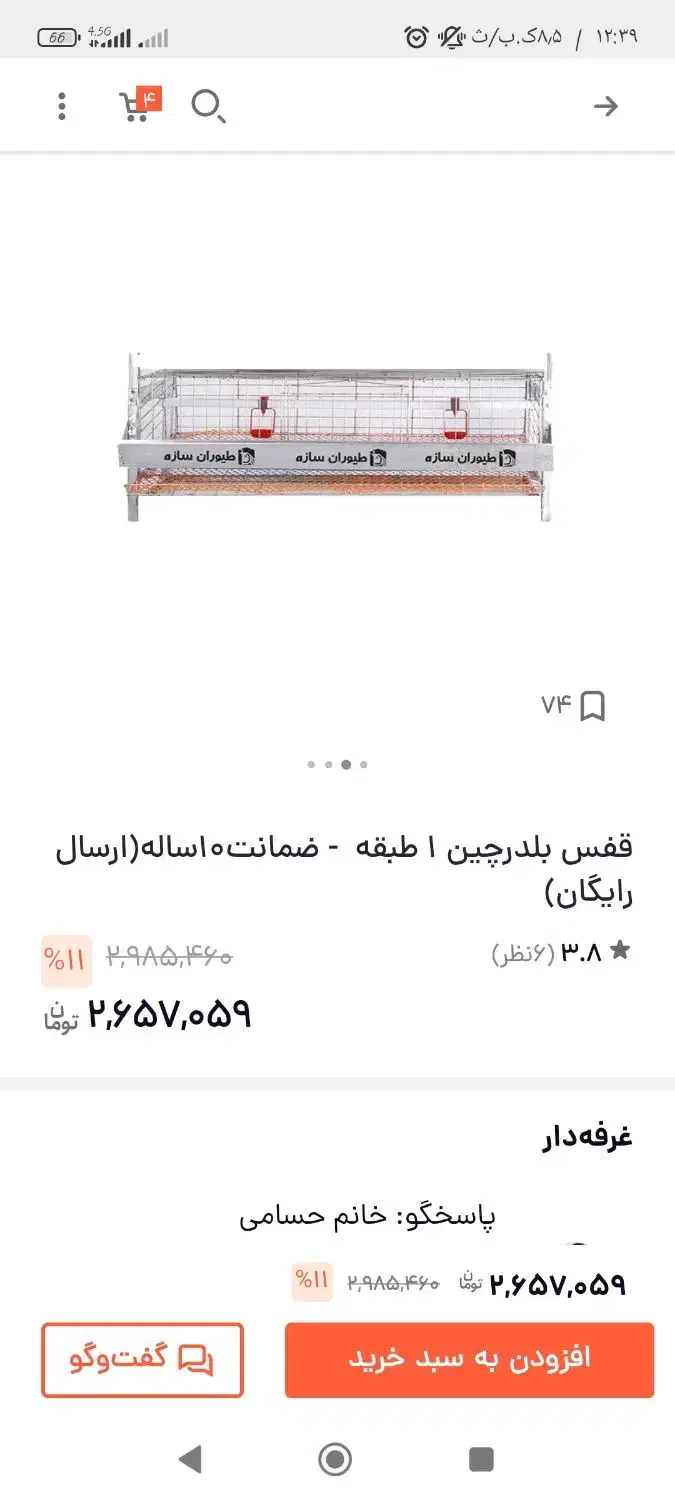
Task: Go back using the top arrow
Action: [x=606, y=106]
